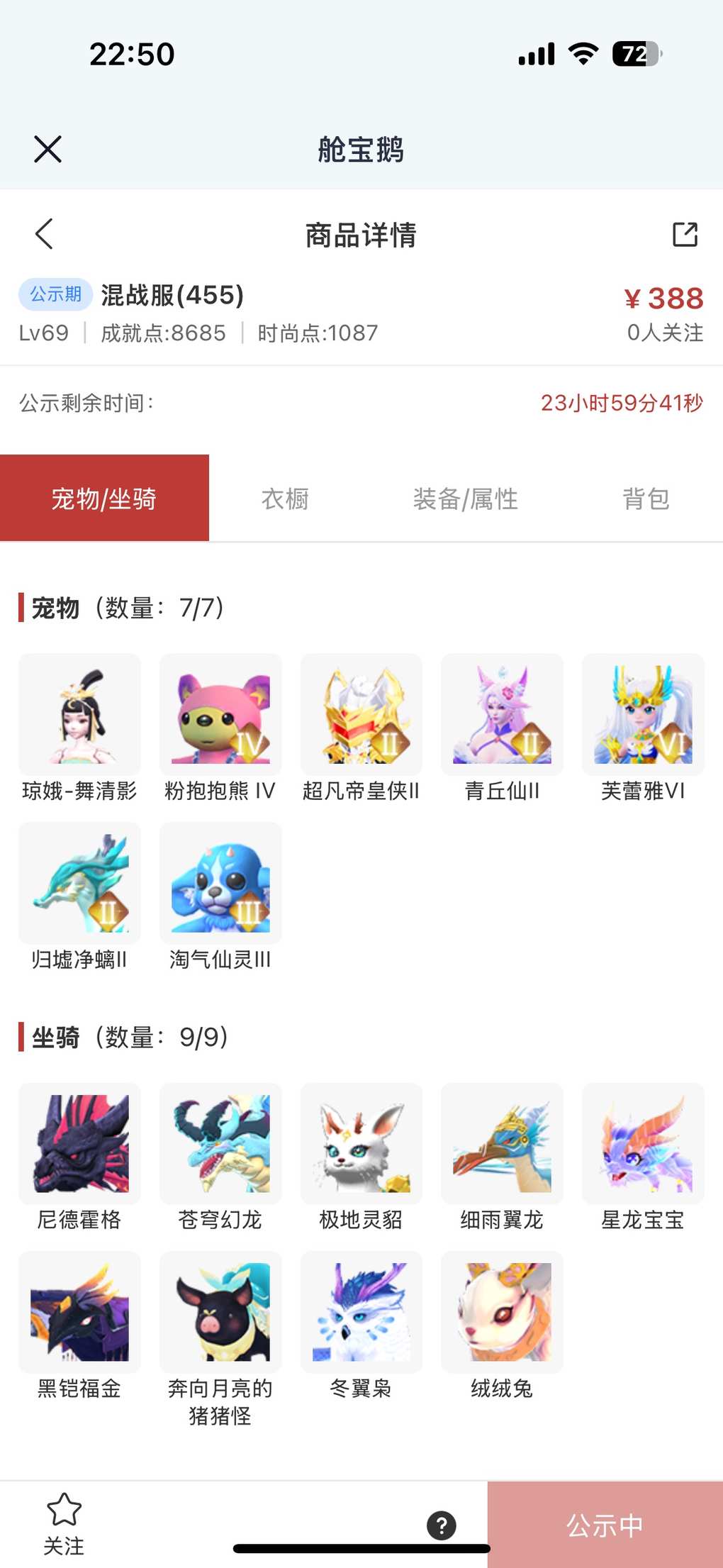Switch to the 衣橱 tab

[285, 499]
